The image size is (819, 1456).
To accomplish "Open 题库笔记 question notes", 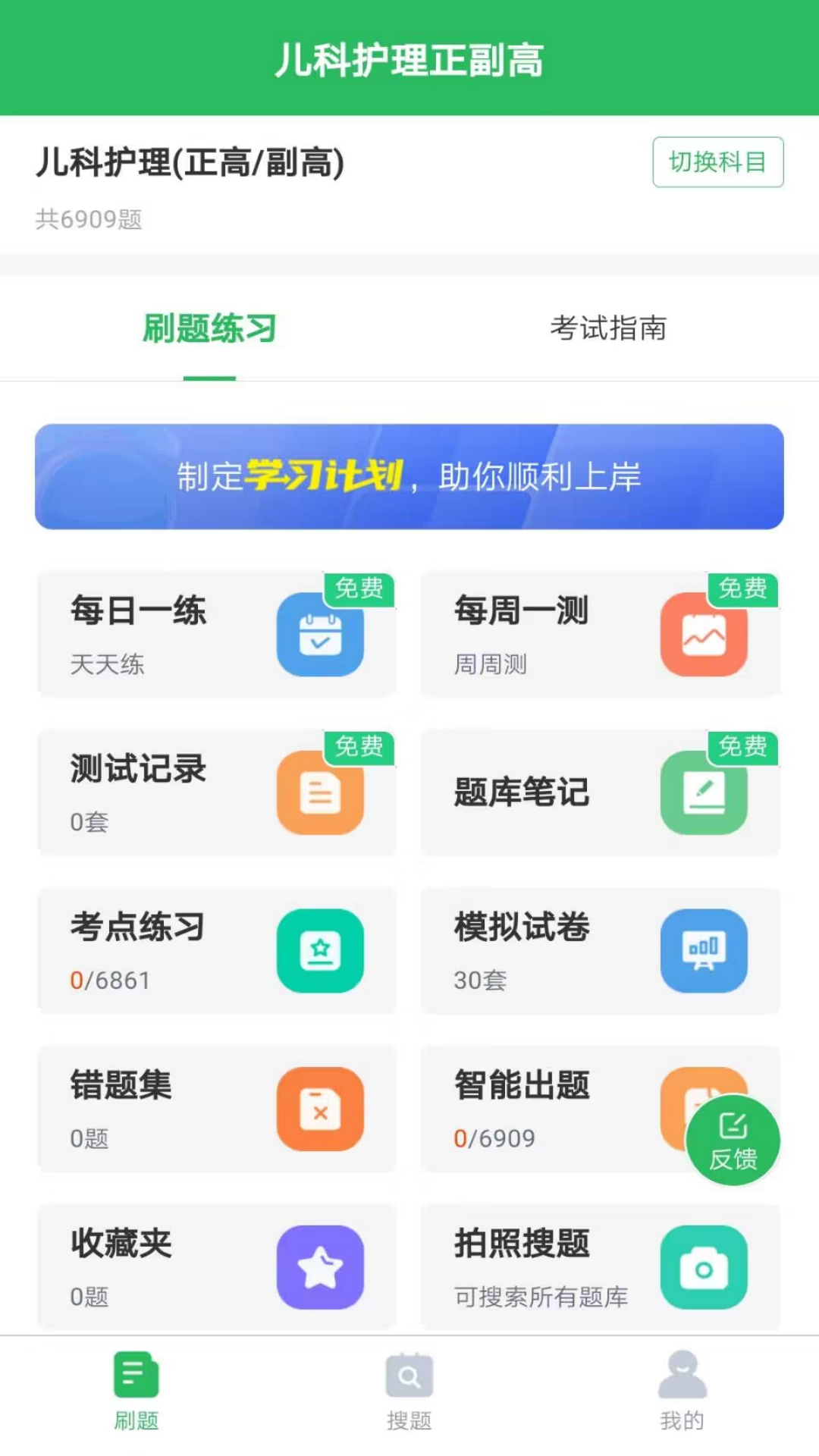I will pos(599,792).
